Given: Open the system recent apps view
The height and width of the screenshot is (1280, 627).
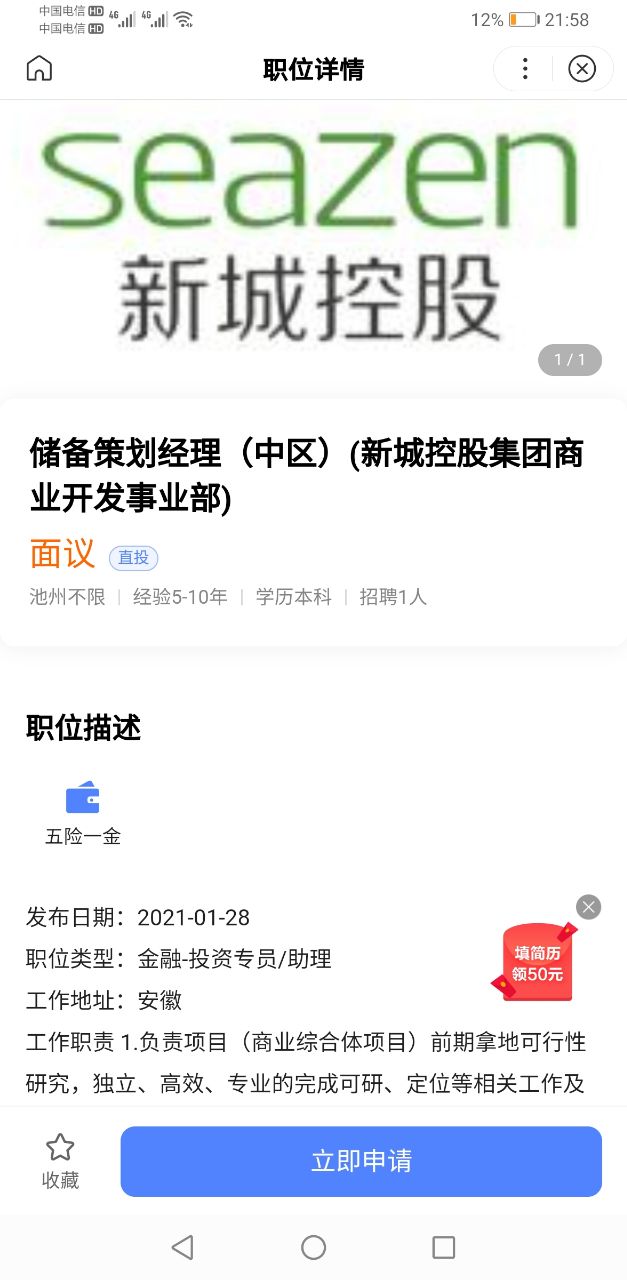Looking at the screenshot, I should (443, 1247).
